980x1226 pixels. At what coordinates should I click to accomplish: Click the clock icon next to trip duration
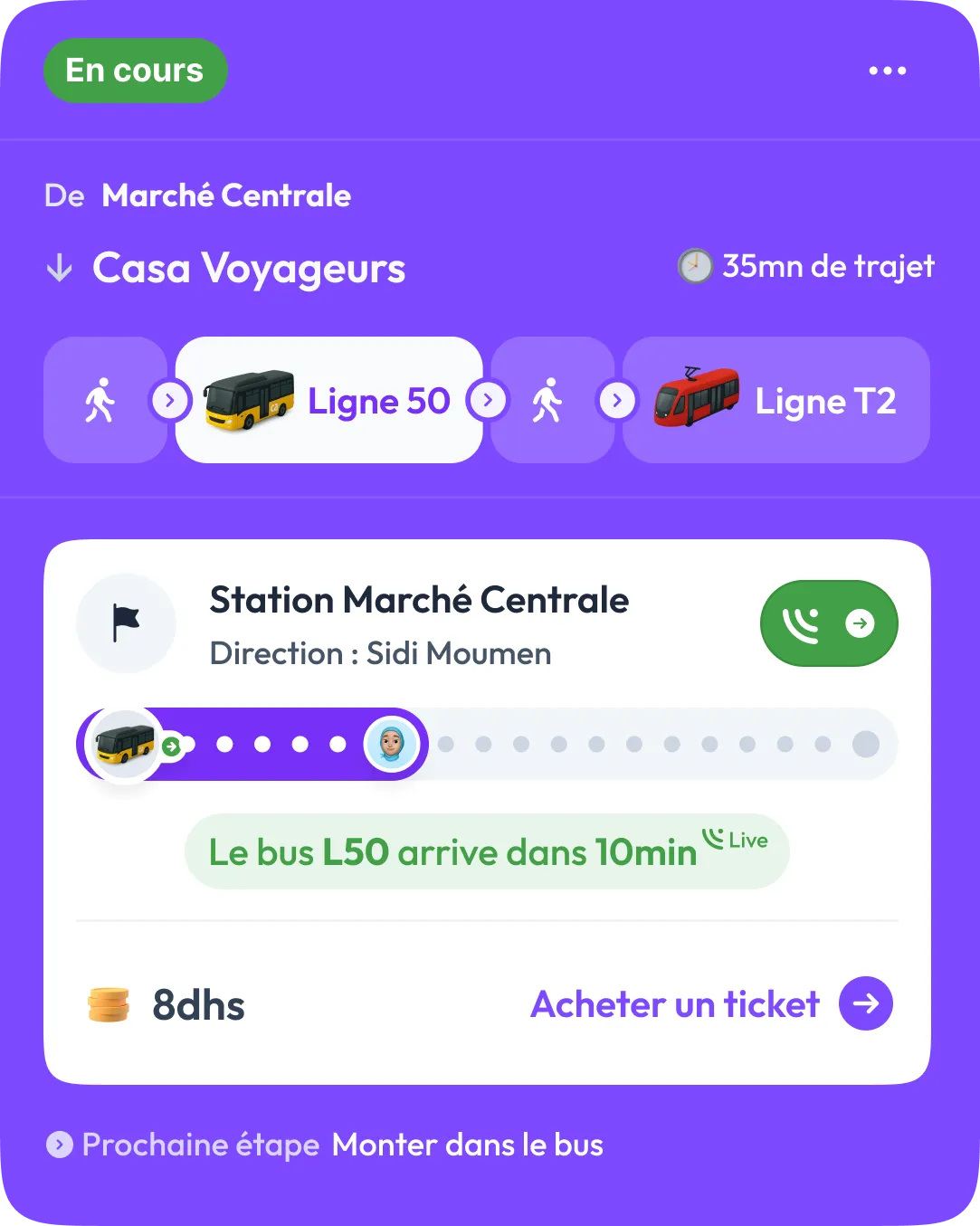[693, 266]
